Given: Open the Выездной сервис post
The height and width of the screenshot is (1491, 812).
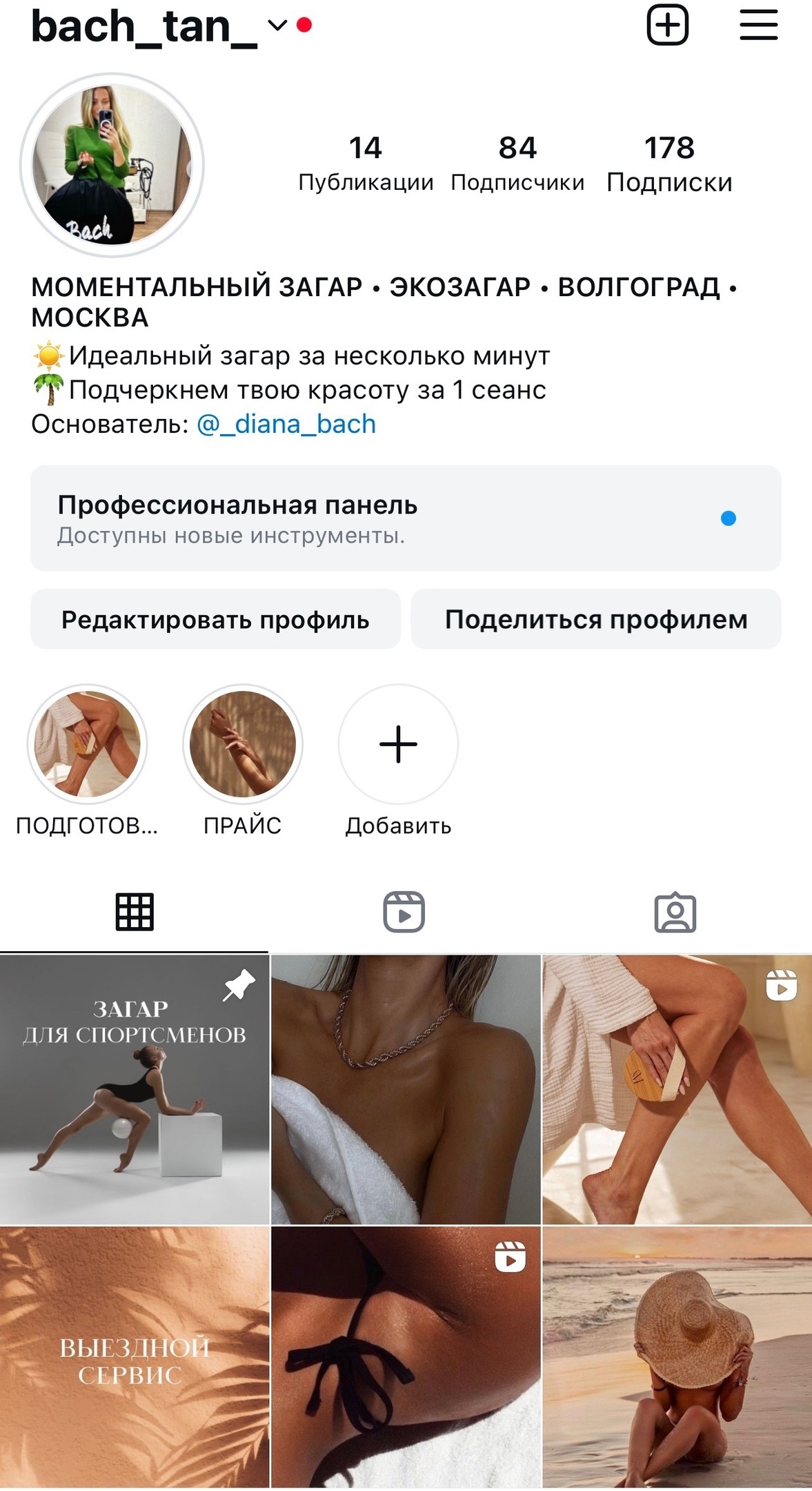Looking at the screenshot, I should (x=134, y=1357).
